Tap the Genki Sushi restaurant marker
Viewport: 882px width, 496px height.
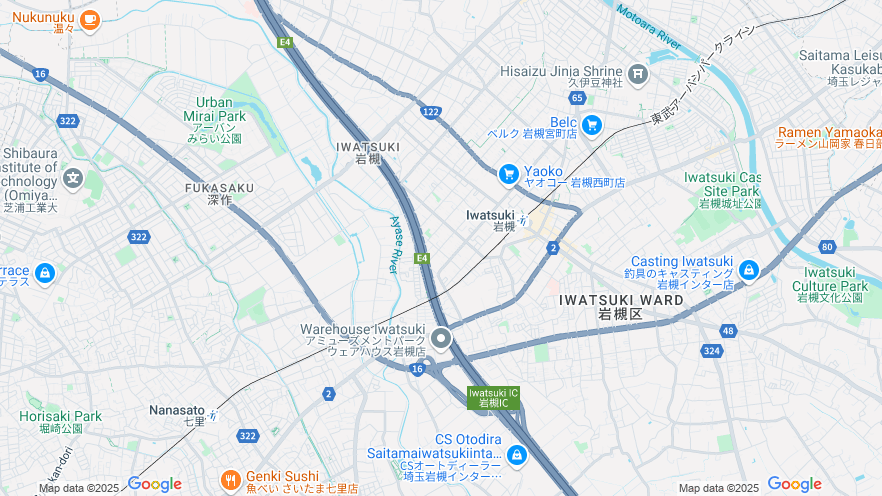[230, 480]
